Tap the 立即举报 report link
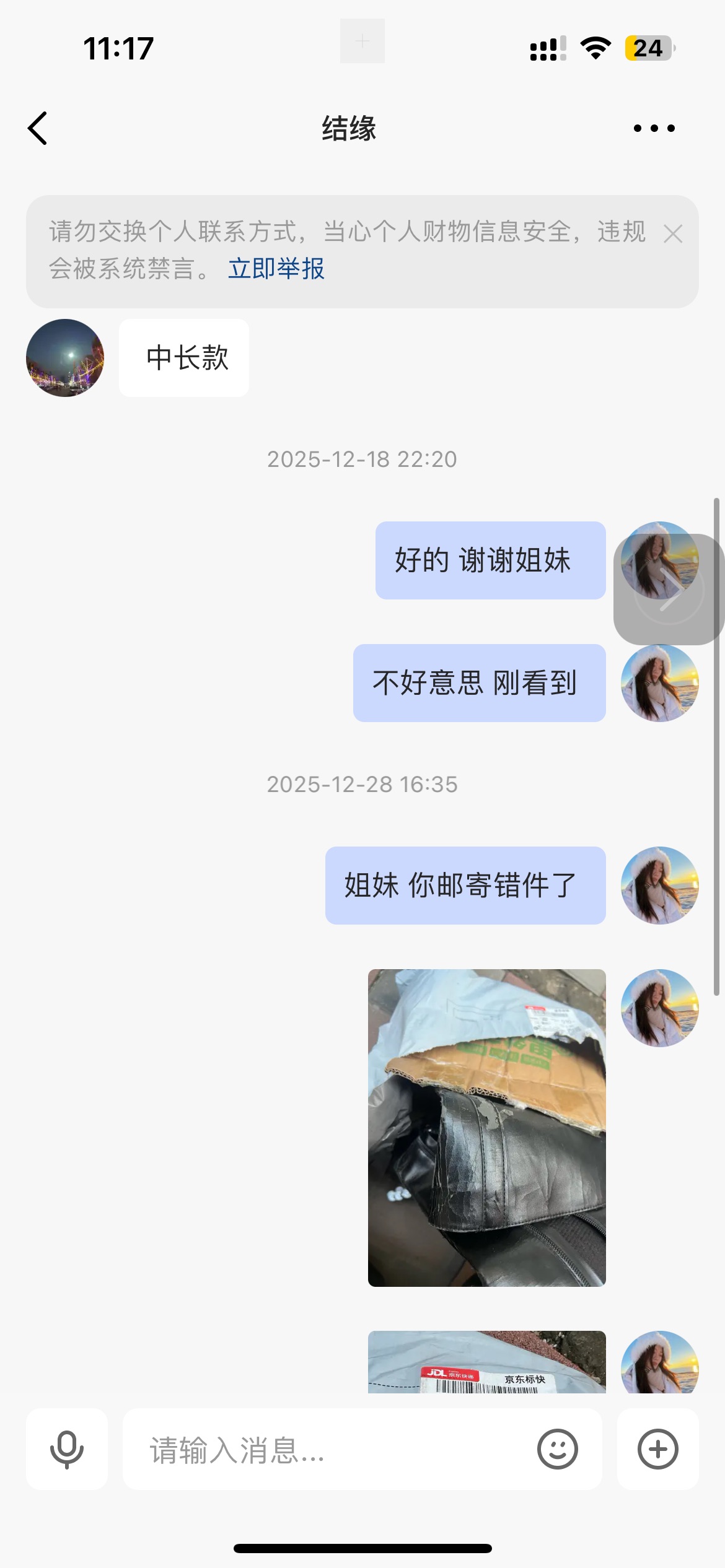This screenshot has width=725, height=1568. tap(276, 269)
